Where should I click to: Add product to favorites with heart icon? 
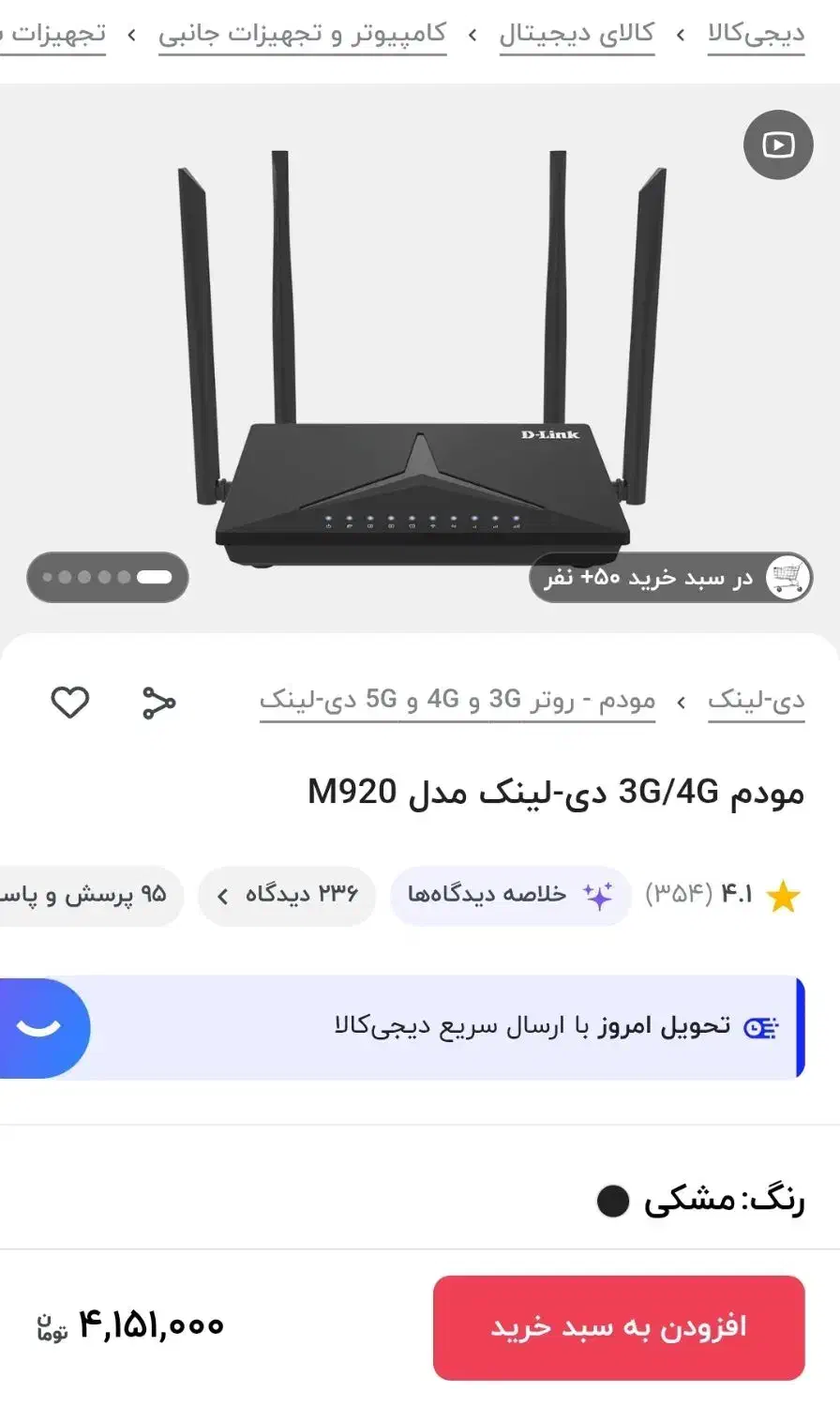tap(69, 702)
